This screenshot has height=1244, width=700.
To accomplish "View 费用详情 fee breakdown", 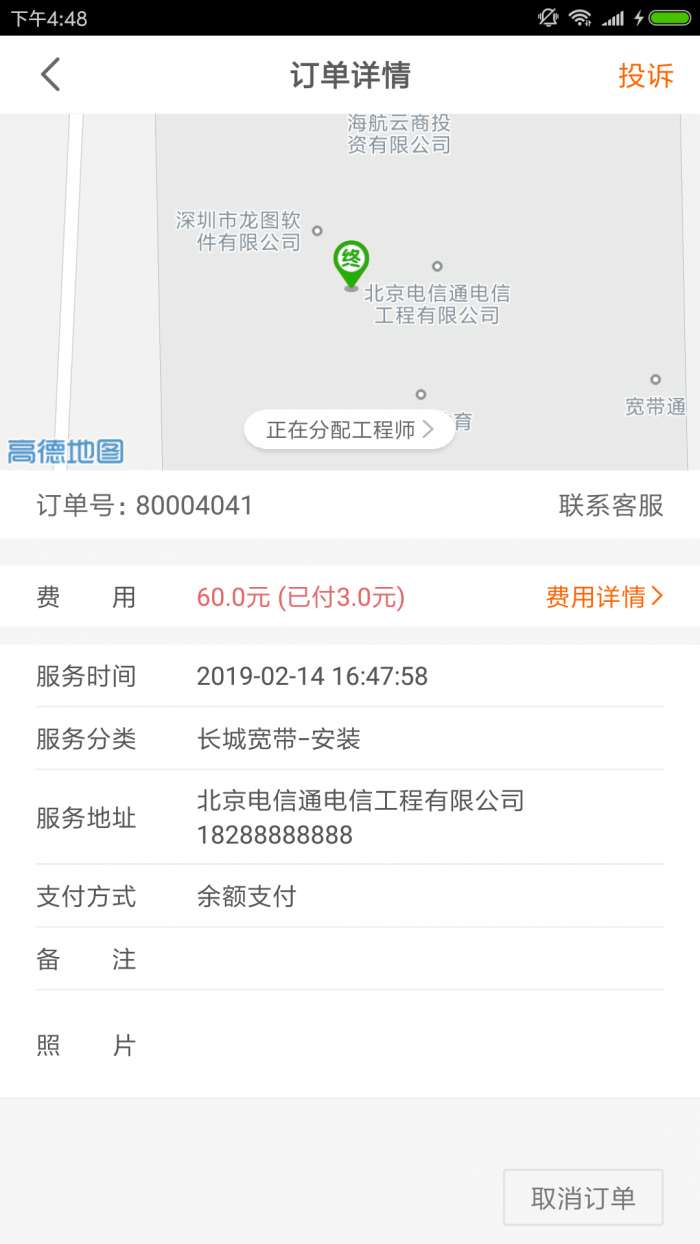I will click(x=604, y=597).
